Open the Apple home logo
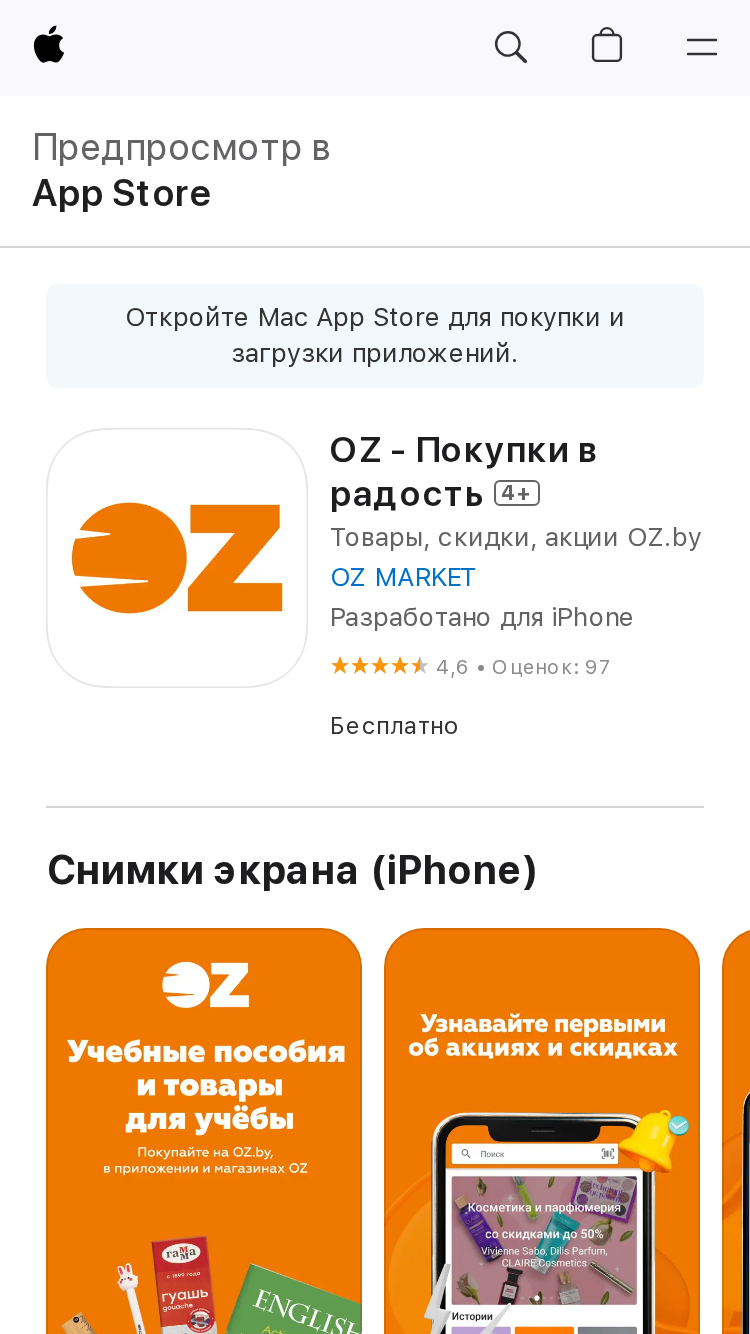 point(49,46)
